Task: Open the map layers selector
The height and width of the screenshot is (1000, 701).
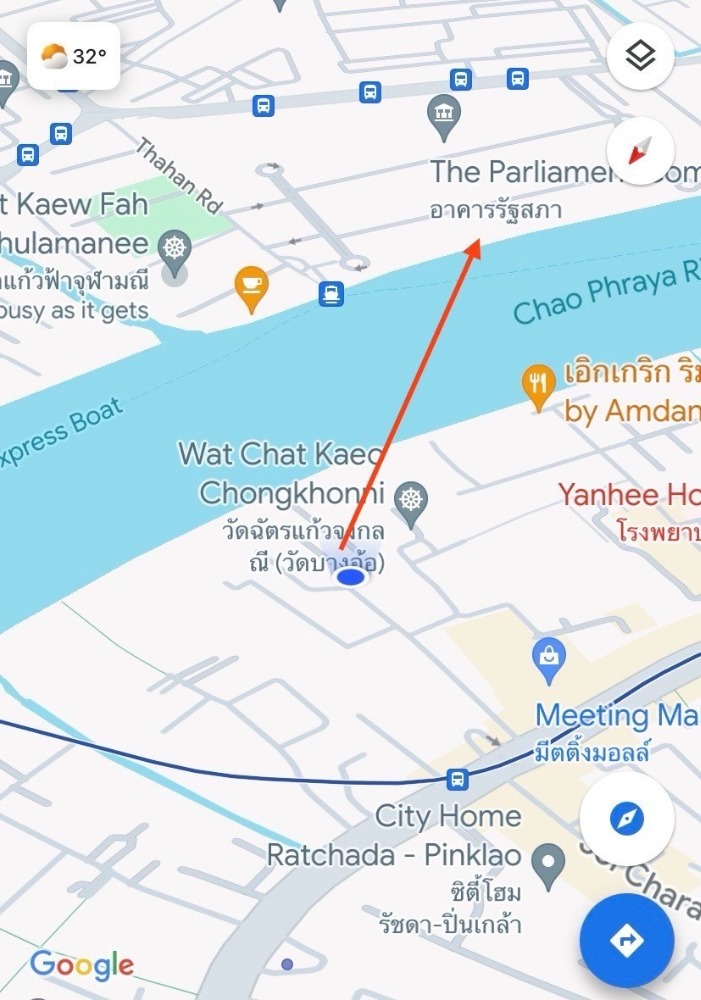Action: 640,56
